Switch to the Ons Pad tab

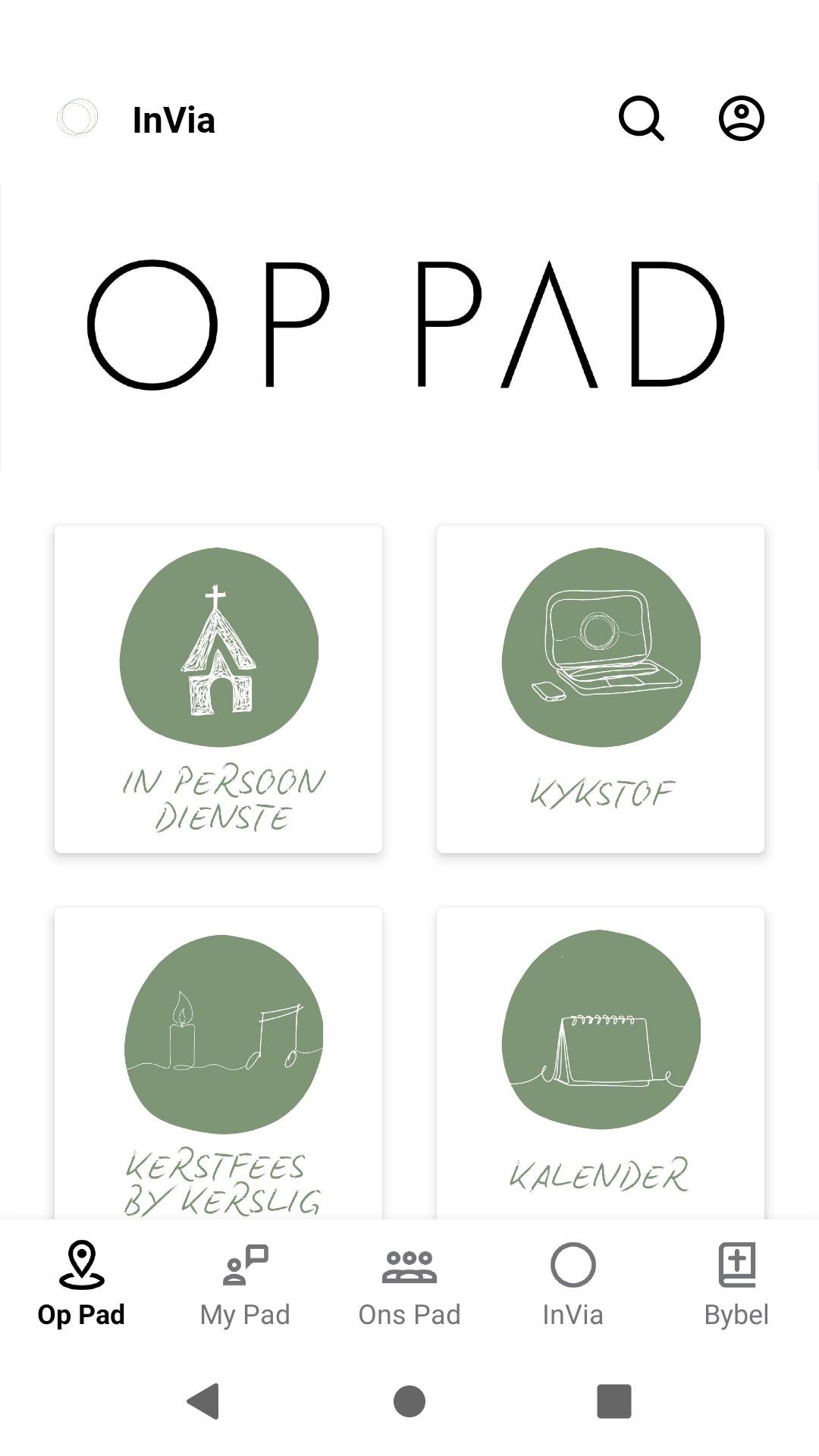pos(409,1283)
